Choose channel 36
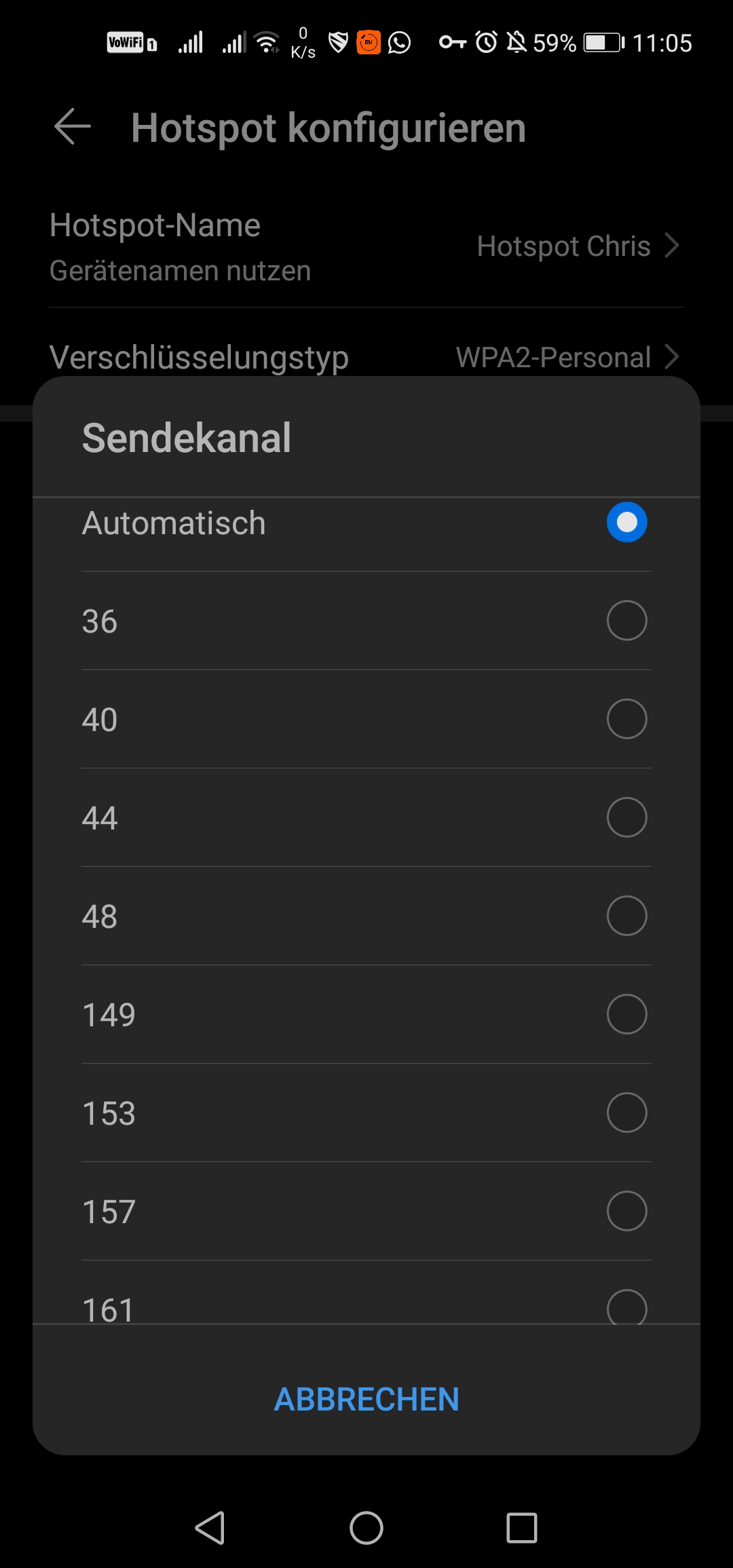Screen dimensions: 733x1568 click(626, 620)
